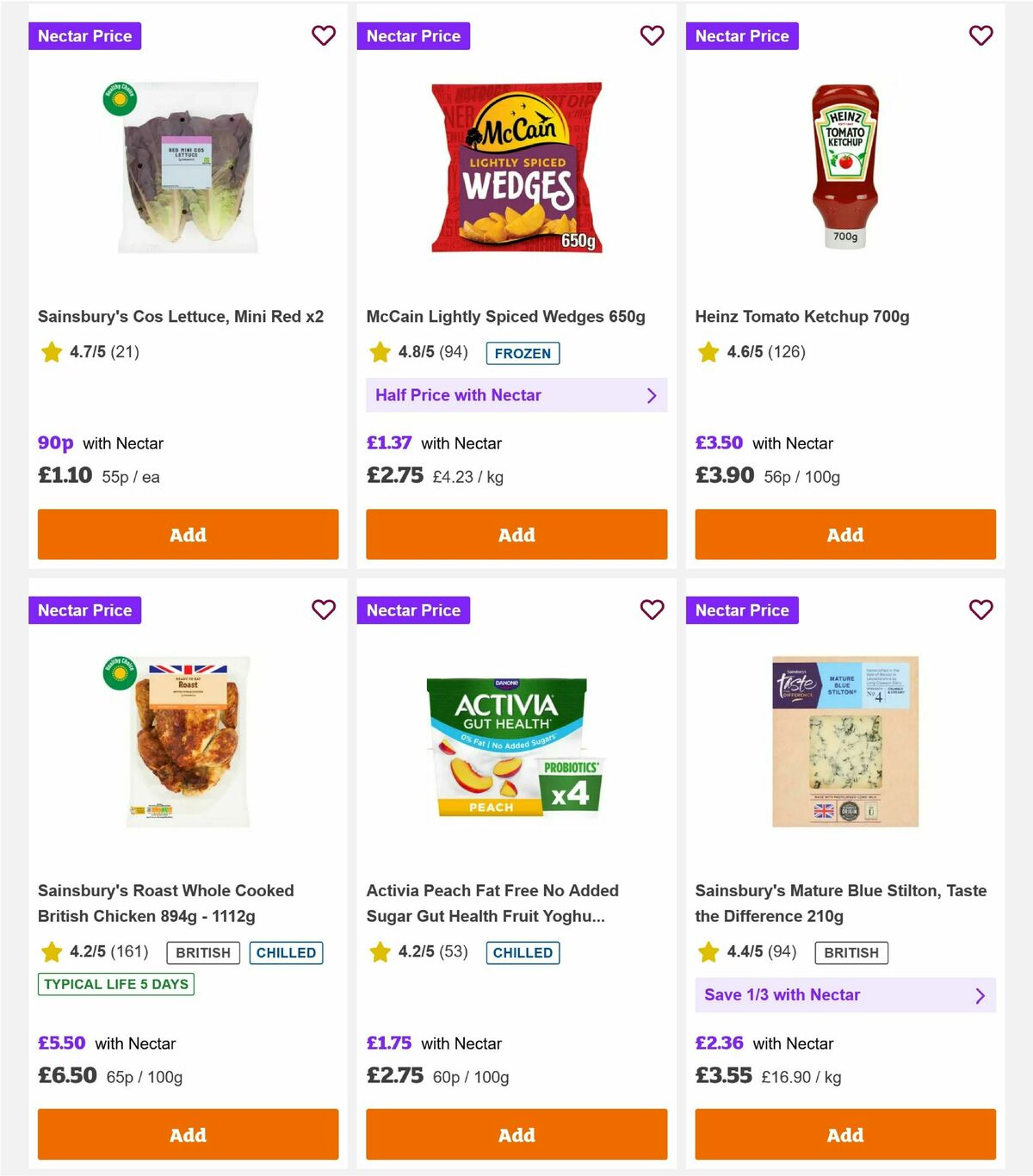Select the BRITISH tag on the chicken
Image resolution: width=1033 pixels, height=1176 pixels.
point(202,952)
